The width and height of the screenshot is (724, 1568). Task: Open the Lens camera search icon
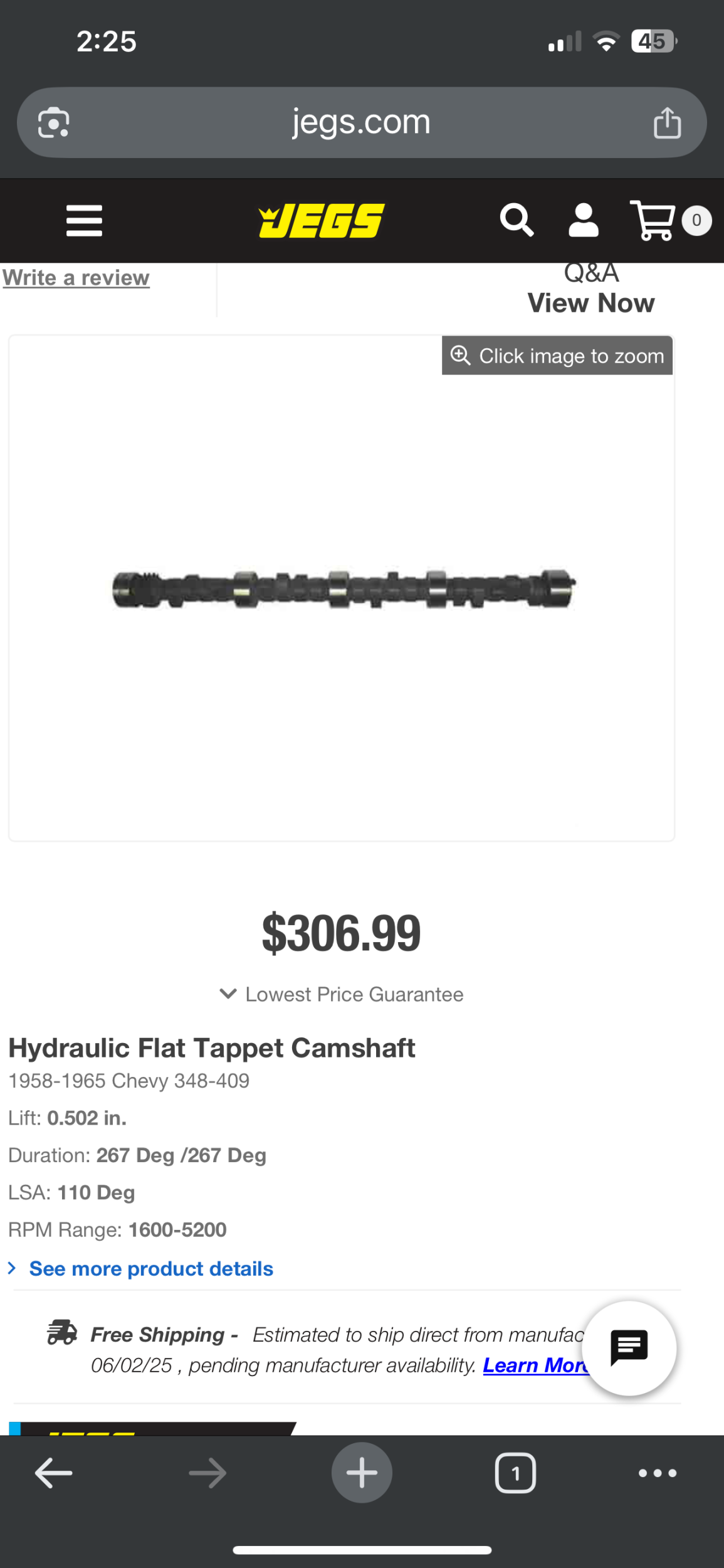(x=54, y=122)
